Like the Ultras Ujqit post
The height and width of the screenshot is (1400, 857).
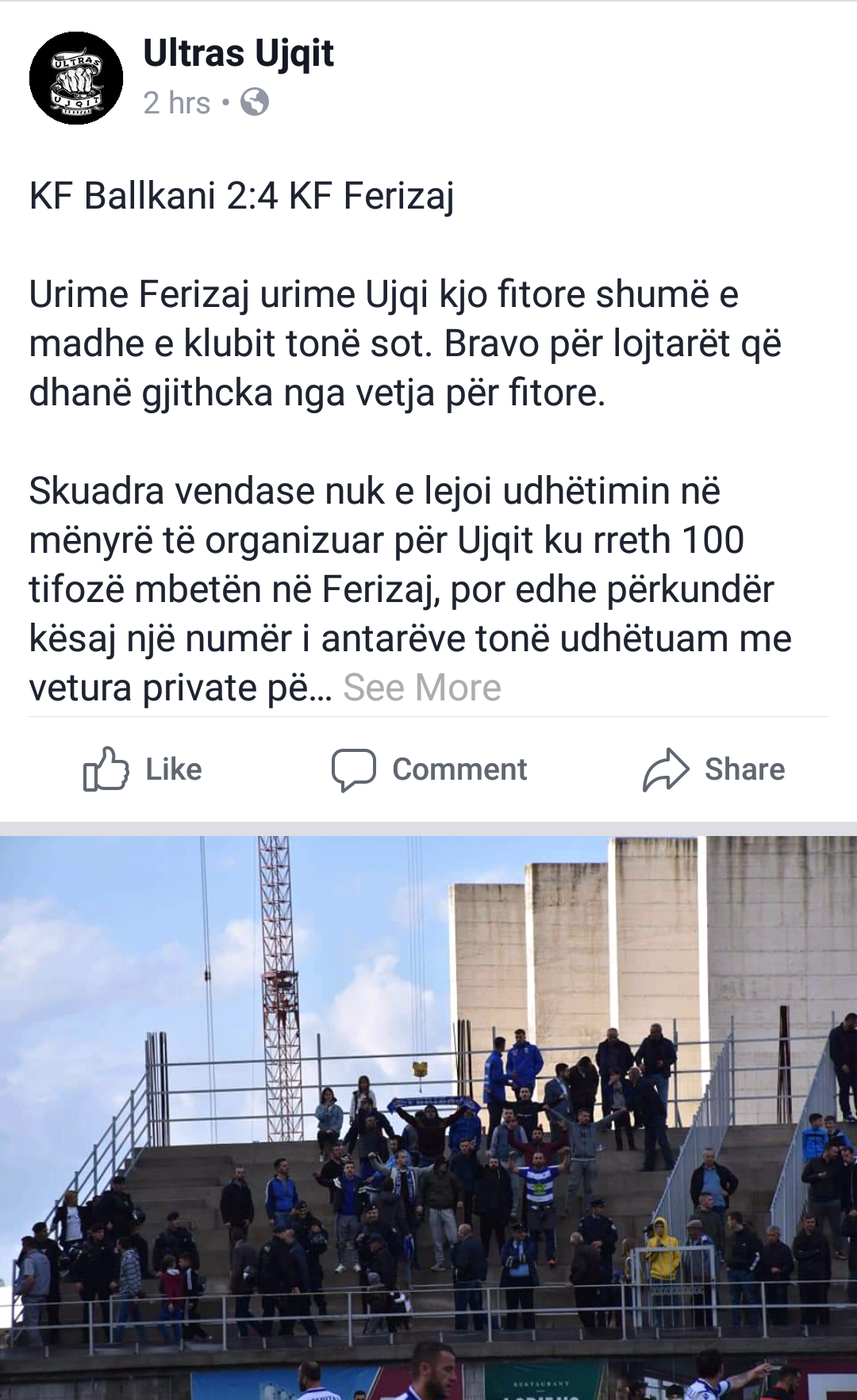click(143, 769)
